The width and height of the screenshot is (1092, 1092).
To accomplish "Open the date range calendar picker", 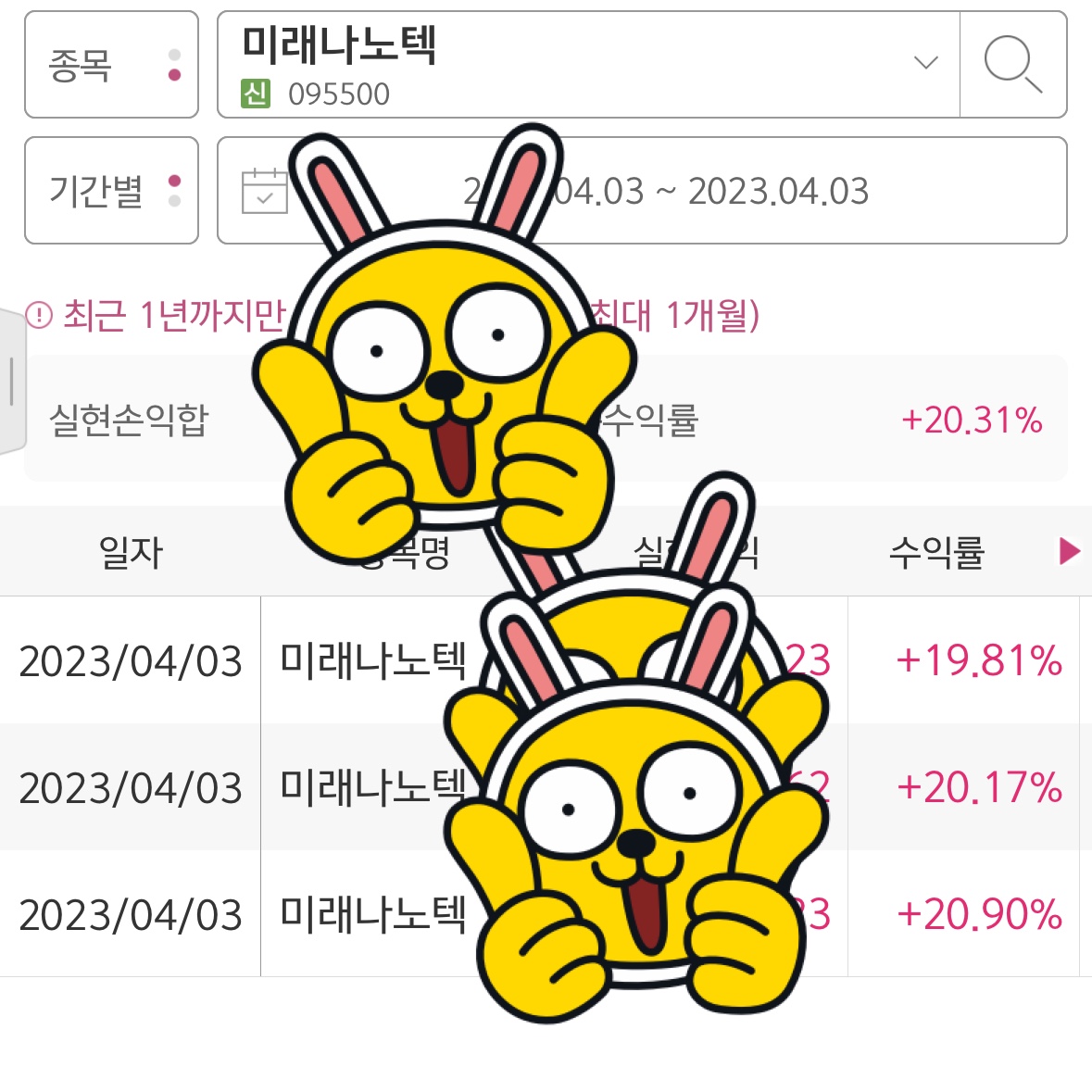I will coord(264,191).
